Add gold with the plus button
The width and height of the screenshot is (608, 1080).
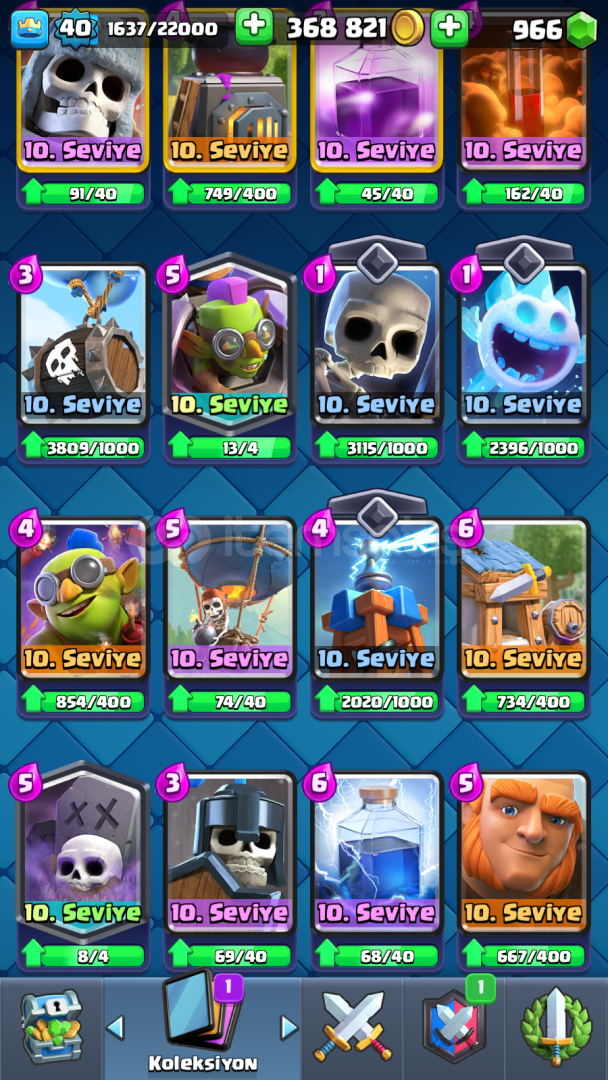click(x=449, y=28)
